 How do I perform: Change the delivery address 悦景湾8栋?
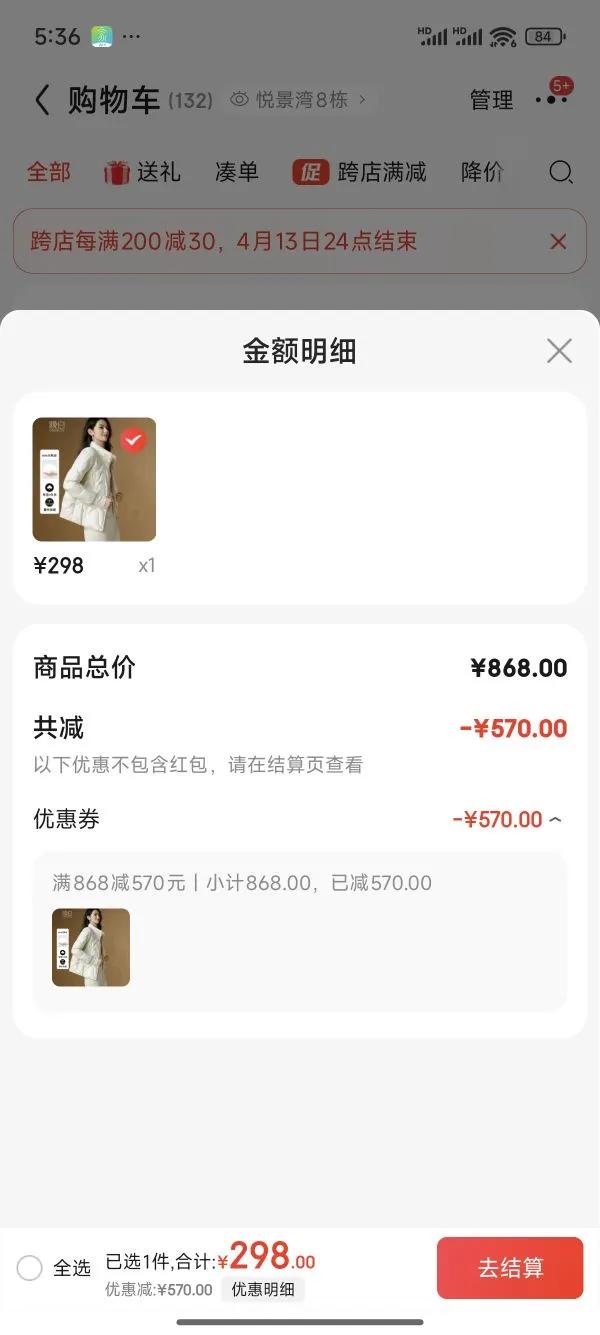click(300, 100)
